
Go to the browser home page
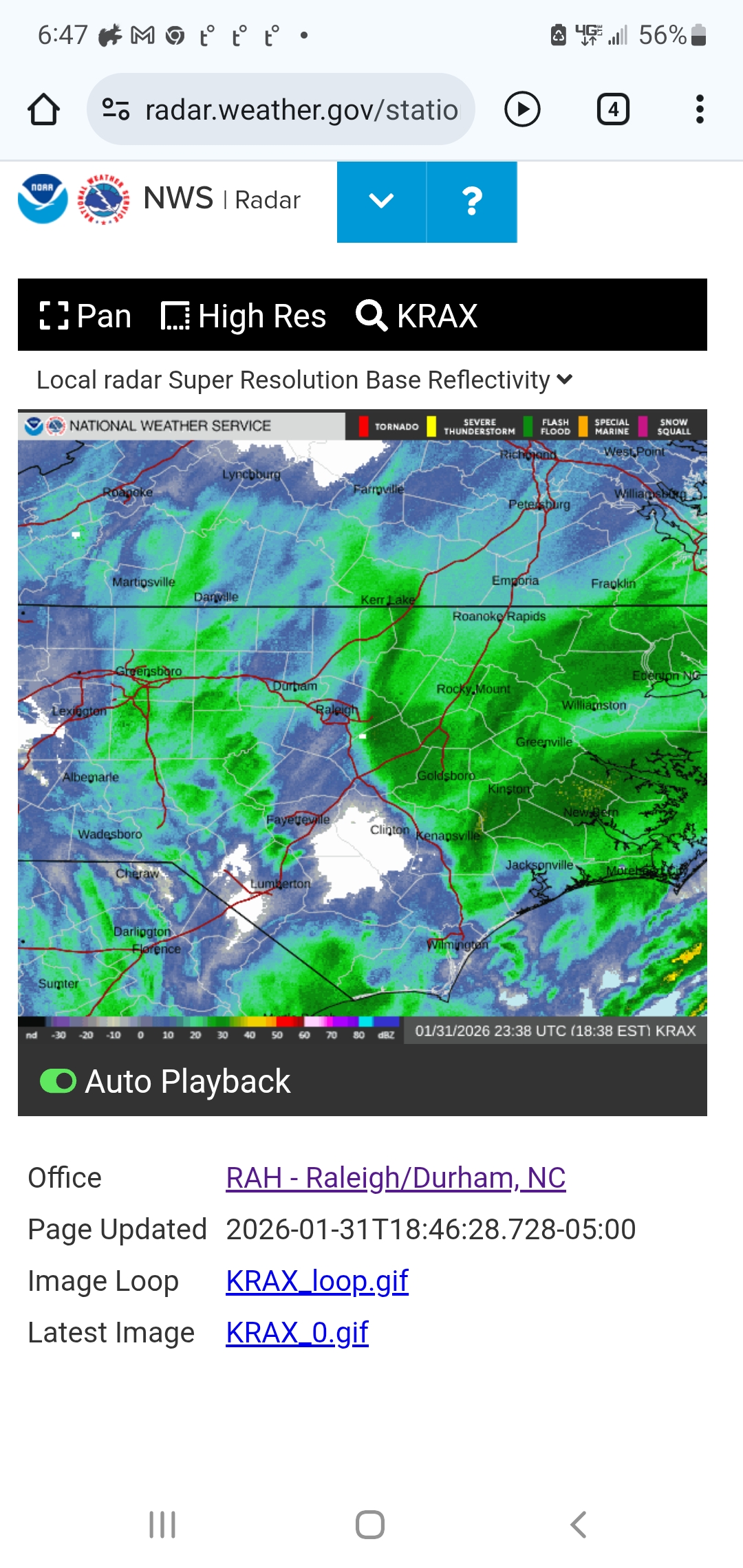[x=43, y=109]
